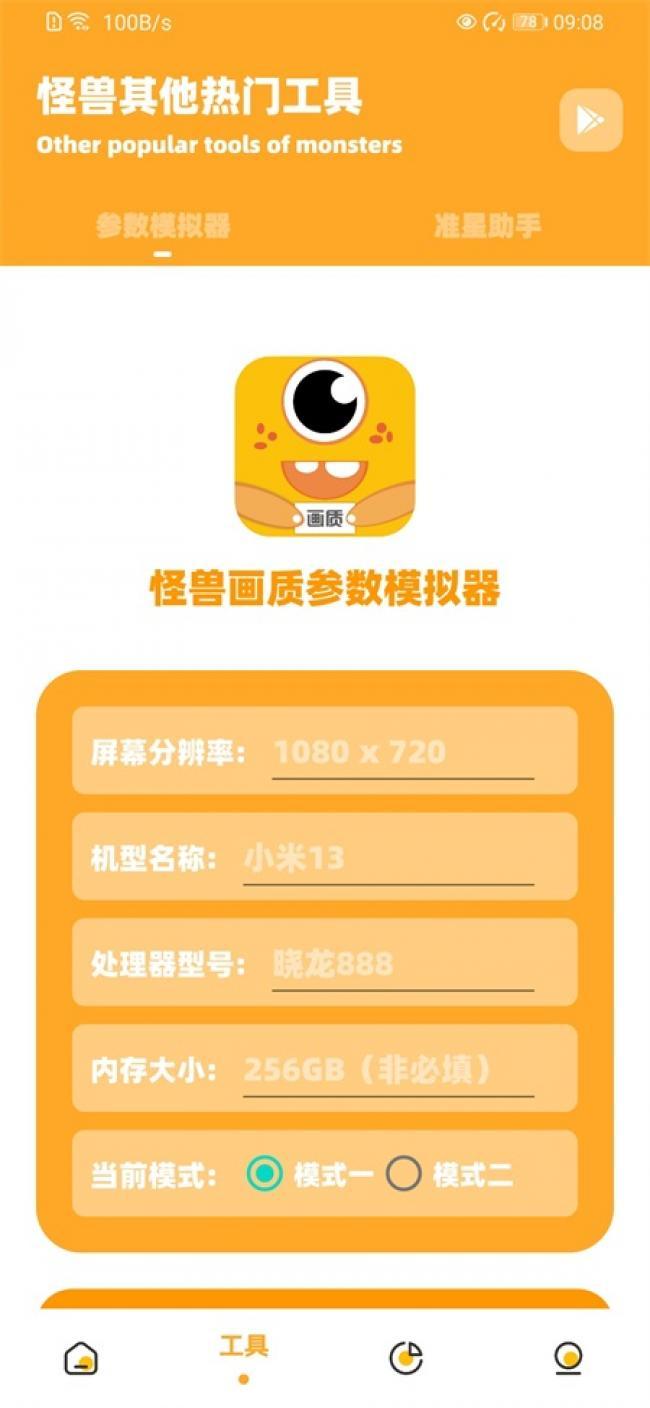Tap the play icon in the header

tap(590, 121)
